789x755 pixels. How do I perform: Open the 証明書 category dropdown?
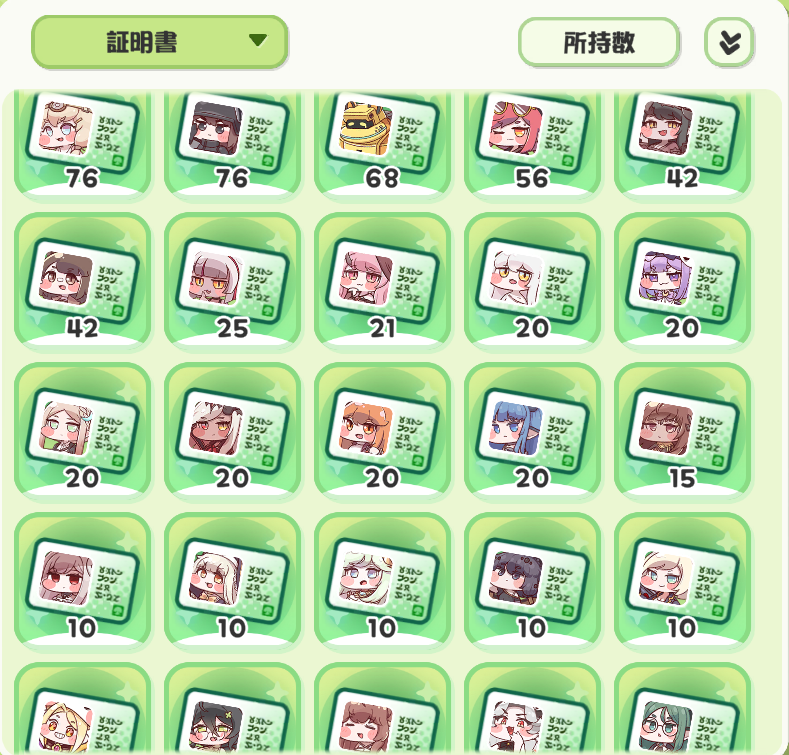159,42
